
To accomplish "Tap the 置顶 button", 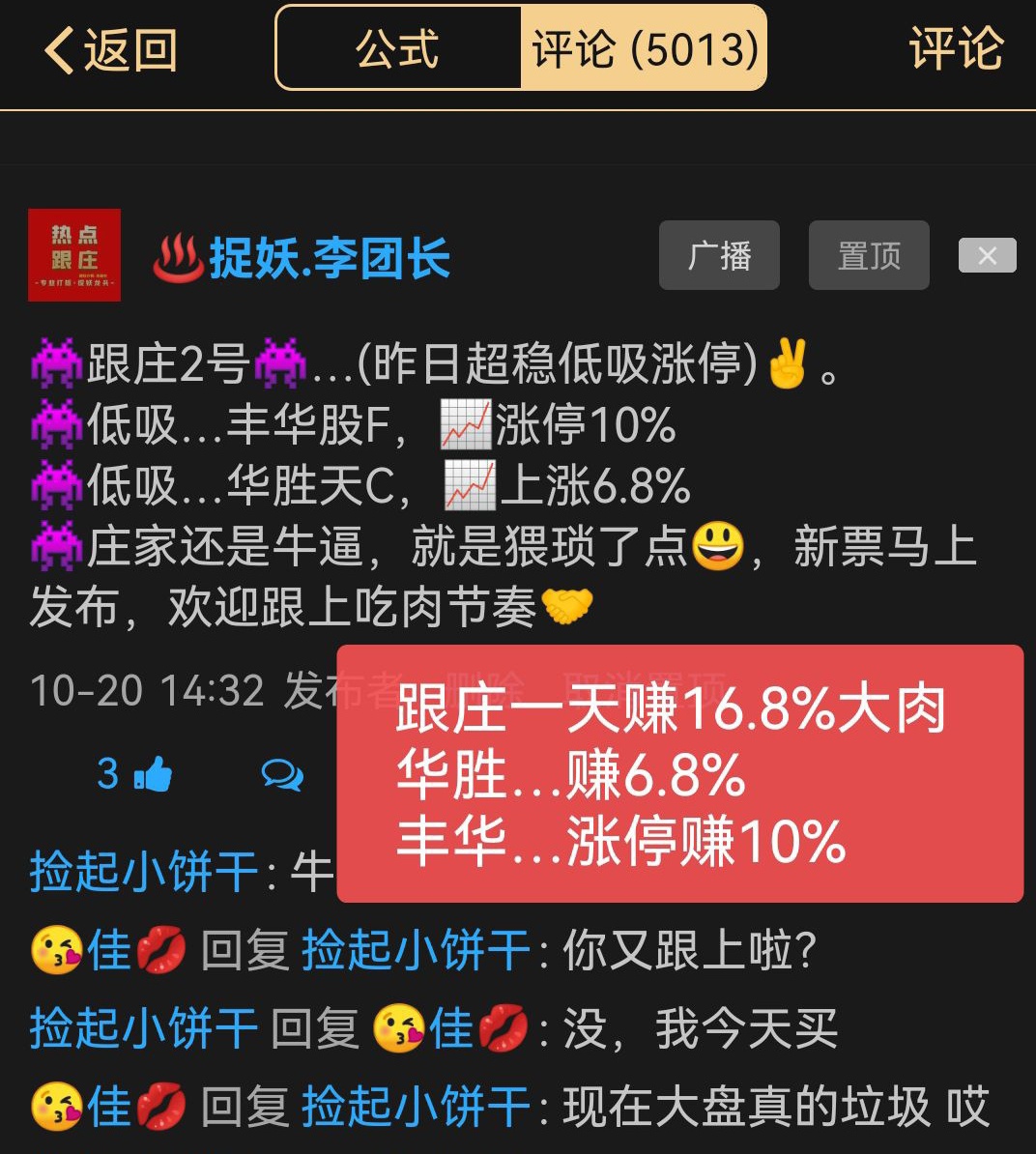I will click(868, 256).
